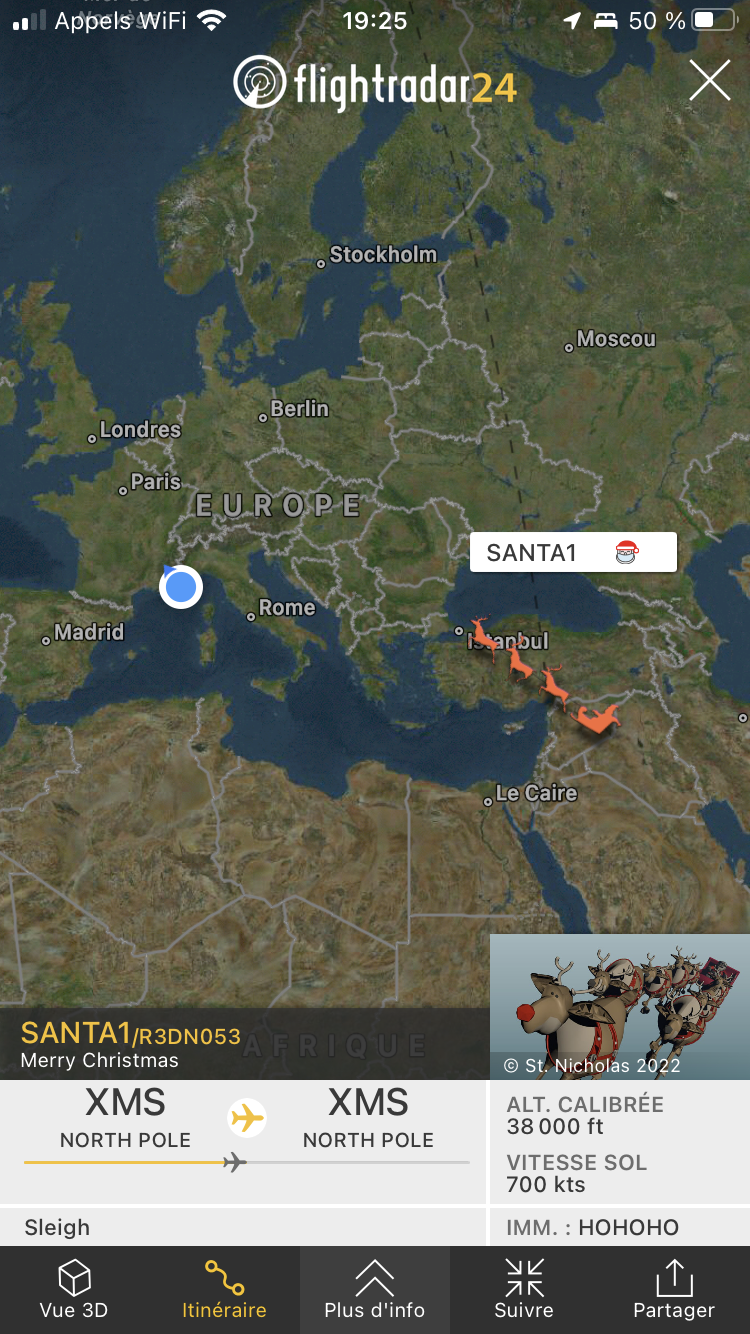Tap Suivre to follow the flight
The image size is (750, 1334).
click(x=524, y=1290)
